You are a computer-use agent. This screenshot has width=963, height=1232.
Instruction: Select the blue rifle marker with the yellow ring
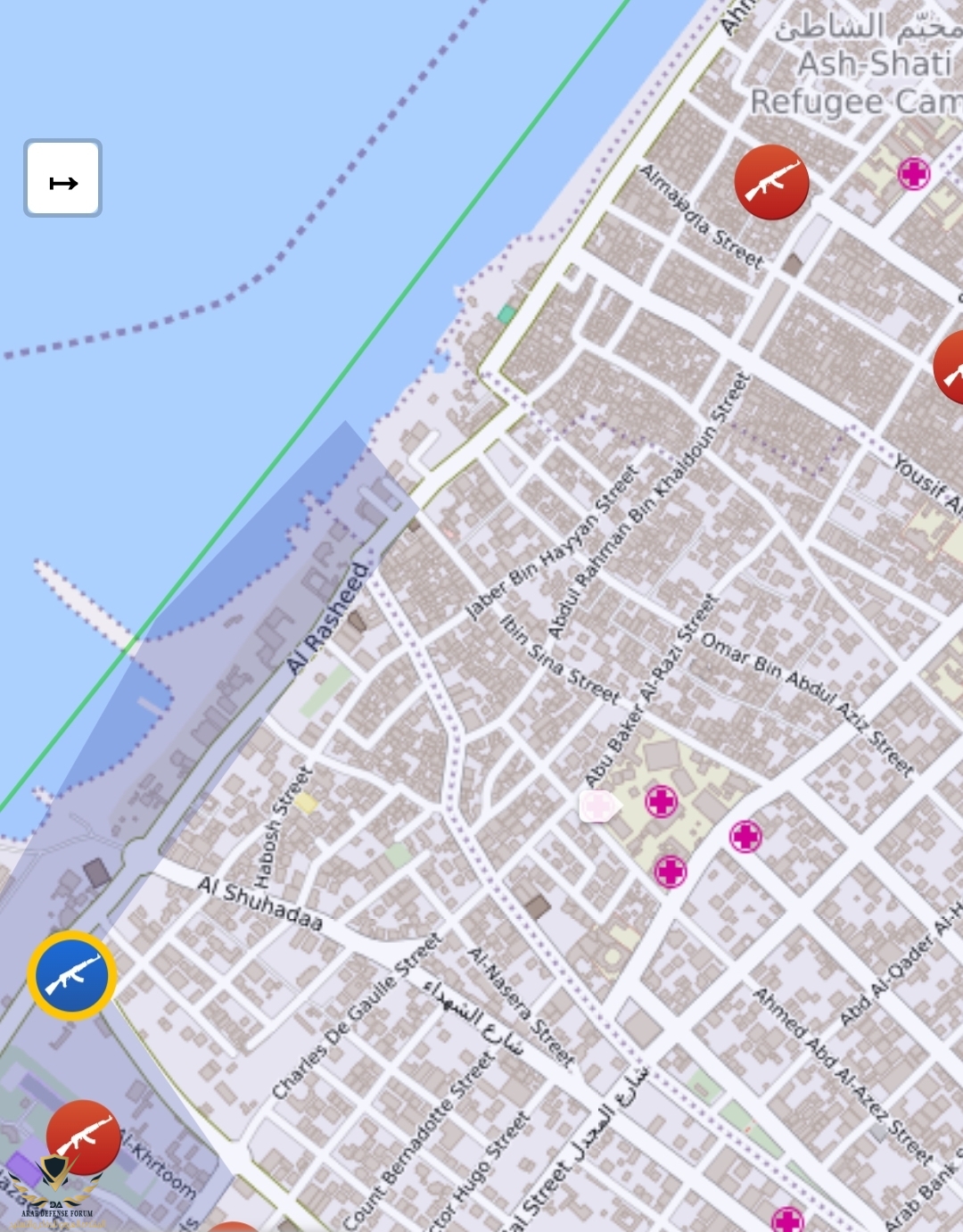click(x=72, y=976)
